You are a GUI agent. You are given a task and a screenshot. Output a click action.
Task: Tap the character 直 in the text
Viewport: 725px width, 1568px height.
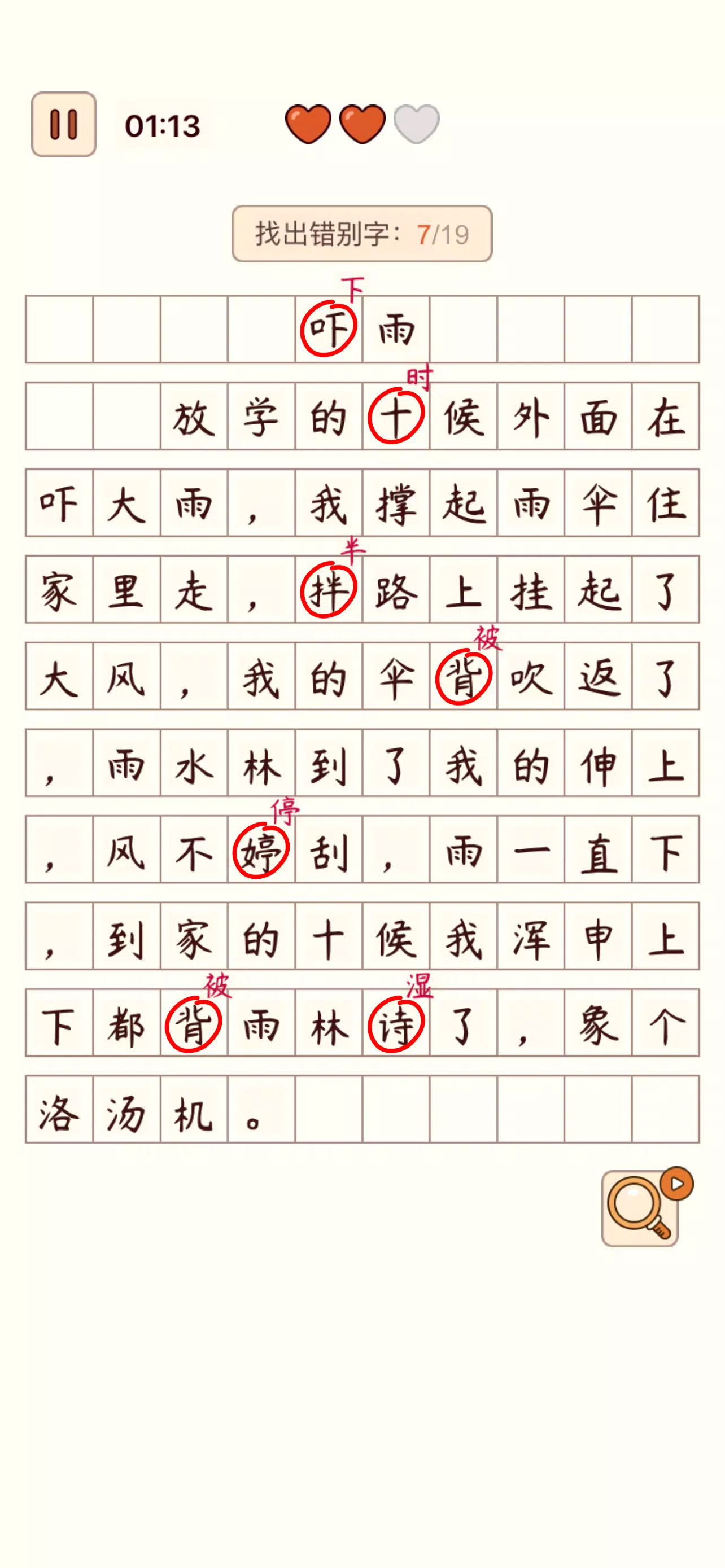click(598, 849)
